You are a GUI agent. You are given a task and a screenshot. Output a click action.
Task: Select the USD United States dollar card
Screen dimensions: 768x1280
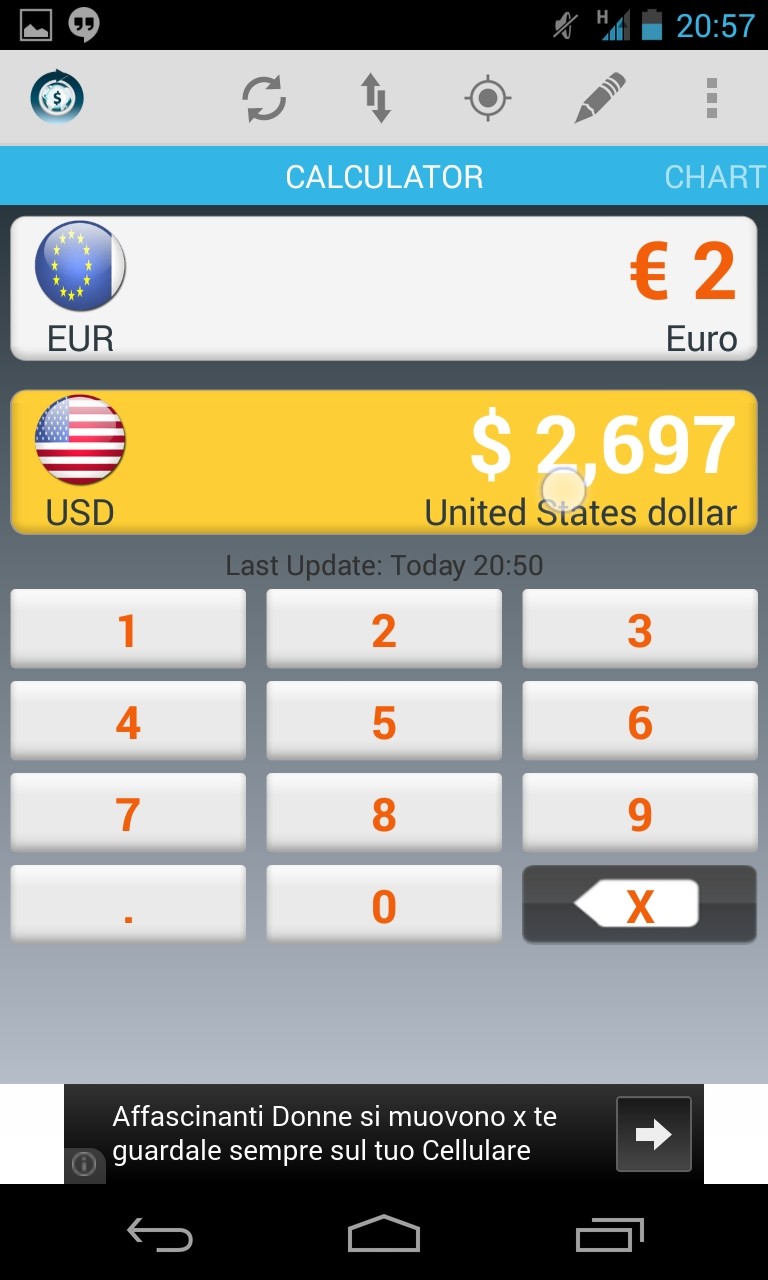pyautogui.click(x=384, y=462)
